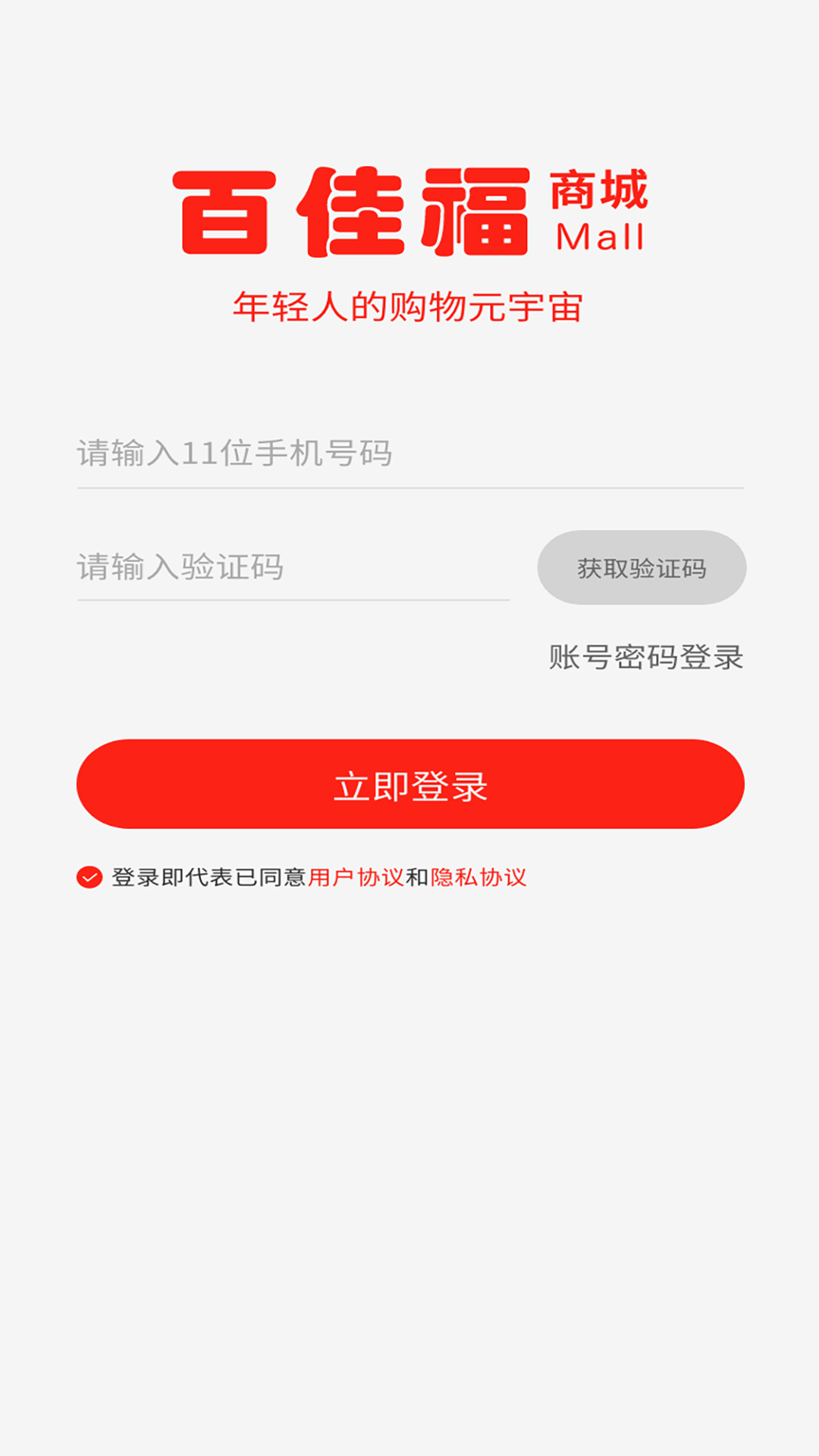Tap 获取验证码 to request a code
819x1456 pixels.
coord(642,568)
